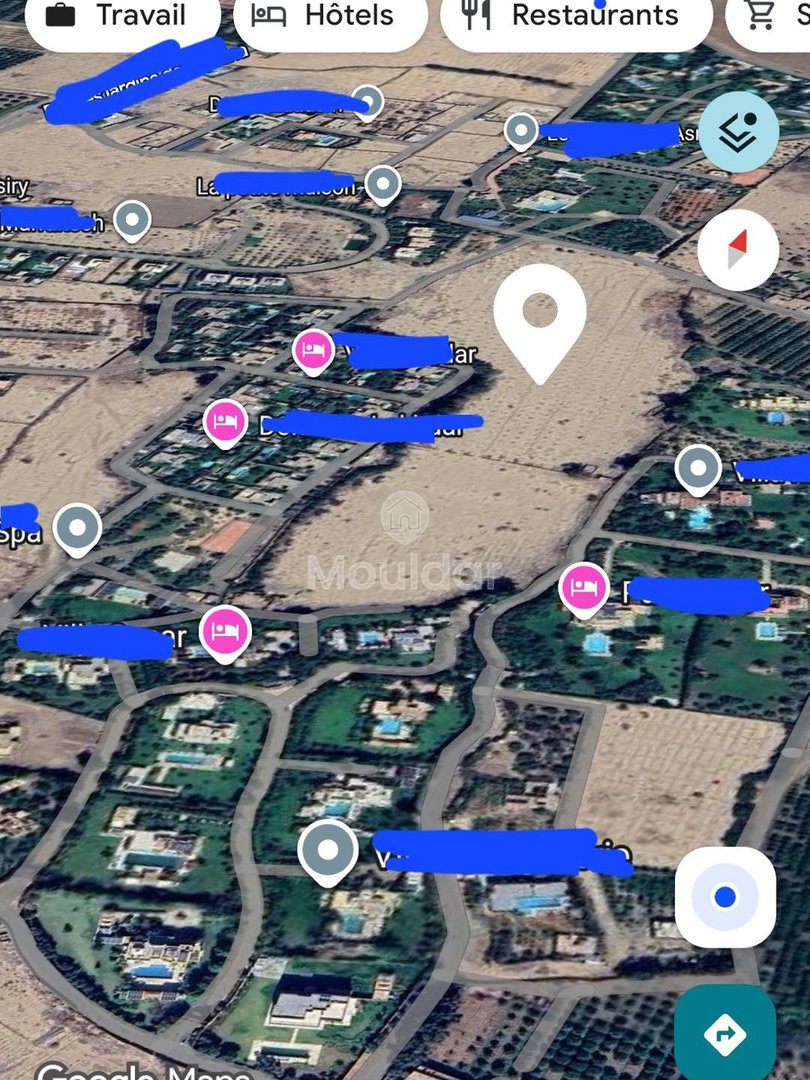Open directions with the arrow button
810x1080 pixels.
[725, 1032]
